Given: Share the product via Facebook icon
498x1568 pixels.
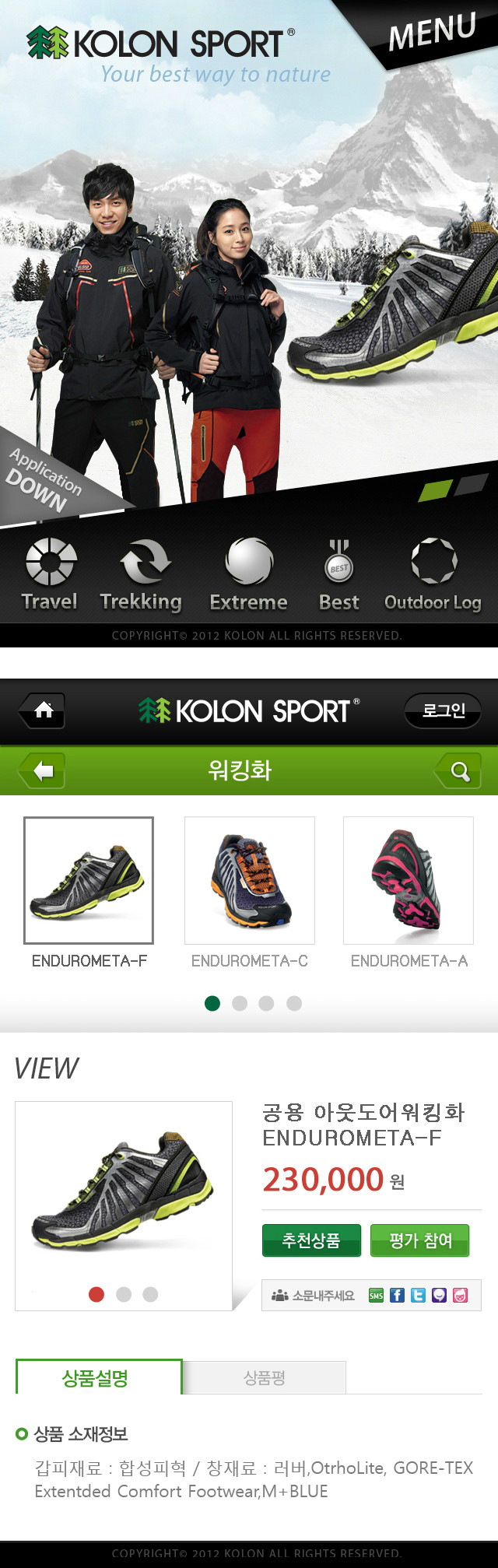Looking at the screenshot, I should tap(397, 1295).
